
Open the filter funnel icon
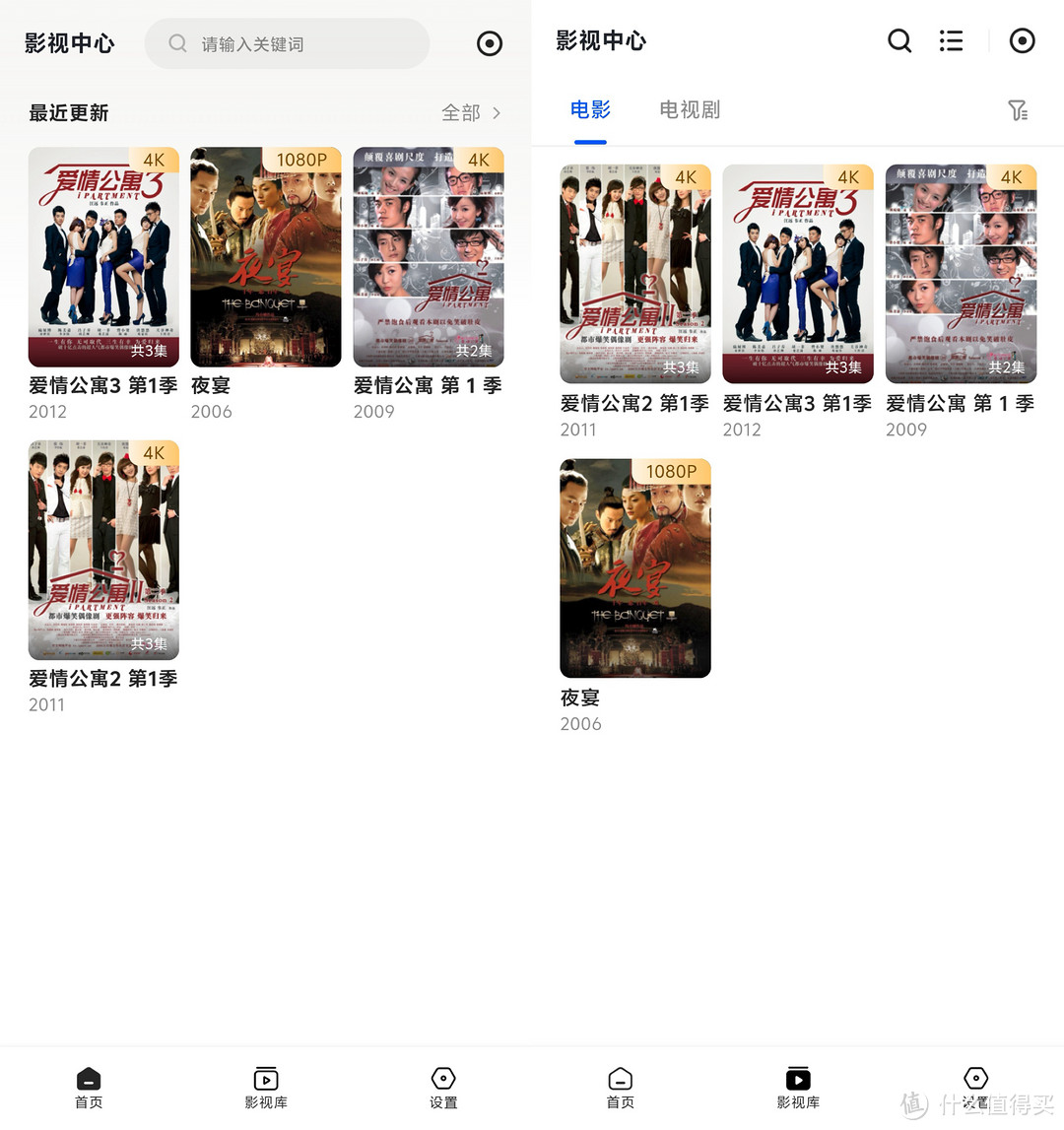point(1018,110)
